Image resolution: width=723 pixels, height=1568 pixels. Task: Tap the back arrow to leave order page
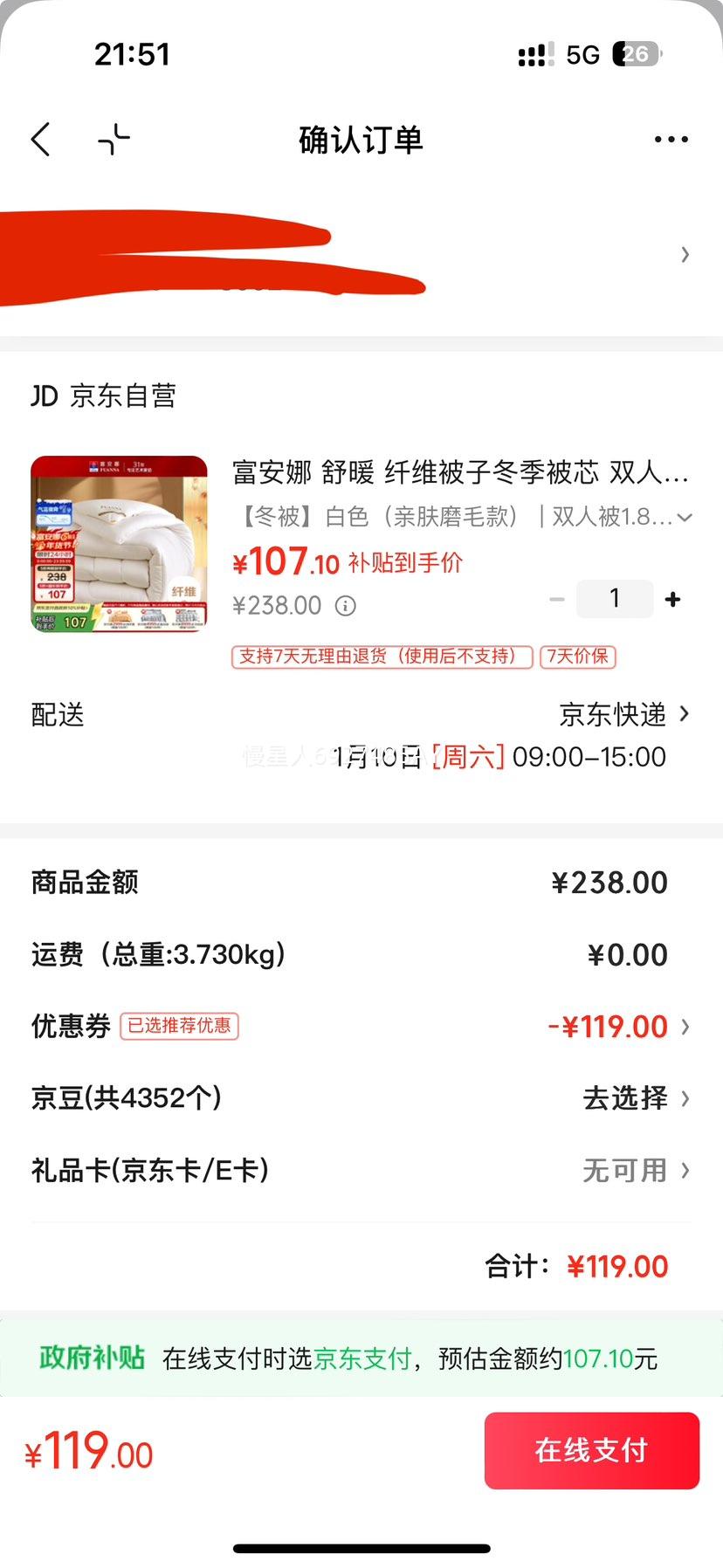(x=40, y=139)
